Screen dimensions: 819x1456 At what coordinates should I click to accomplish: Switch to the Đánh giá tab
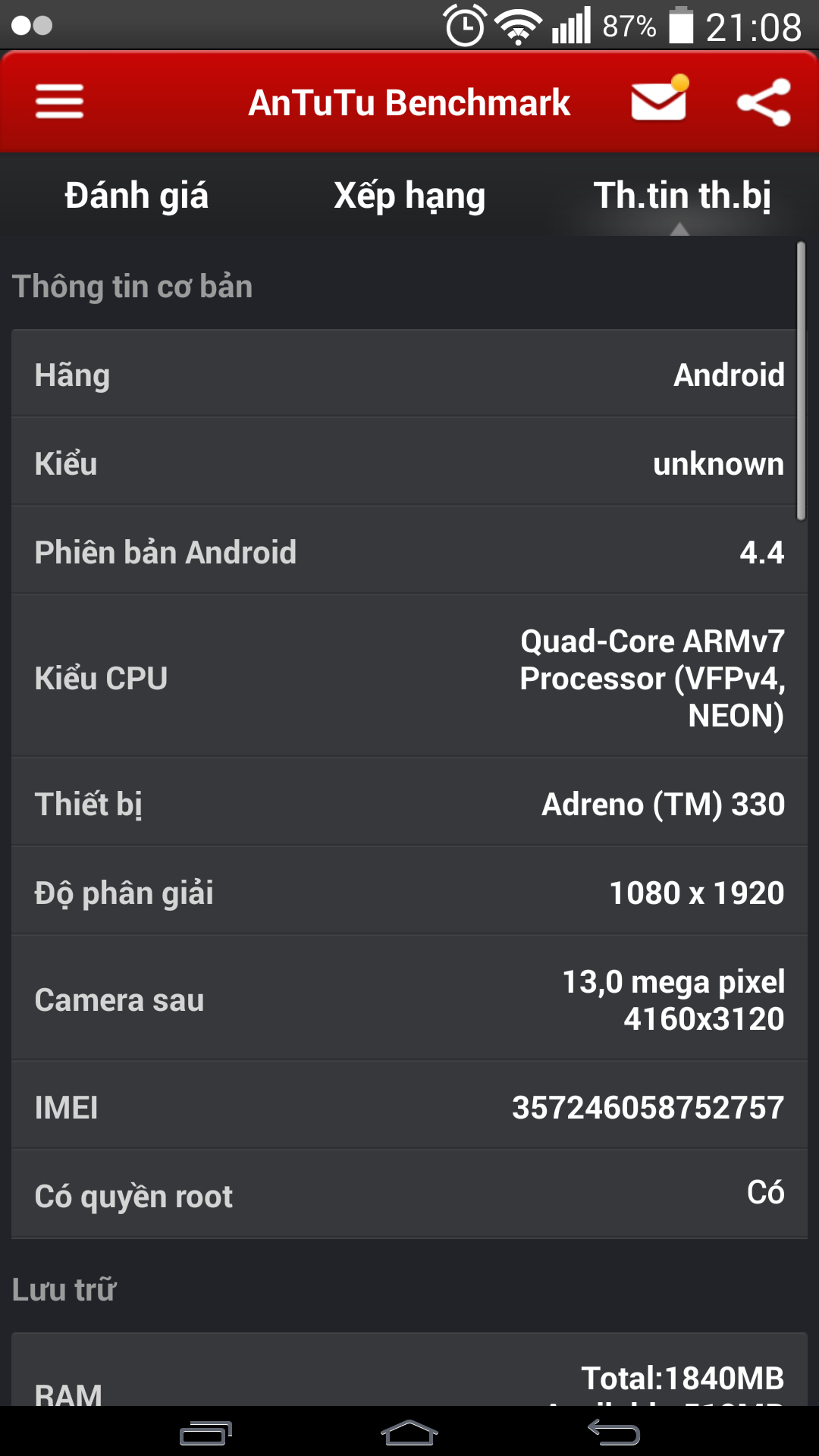pos(136,195)
